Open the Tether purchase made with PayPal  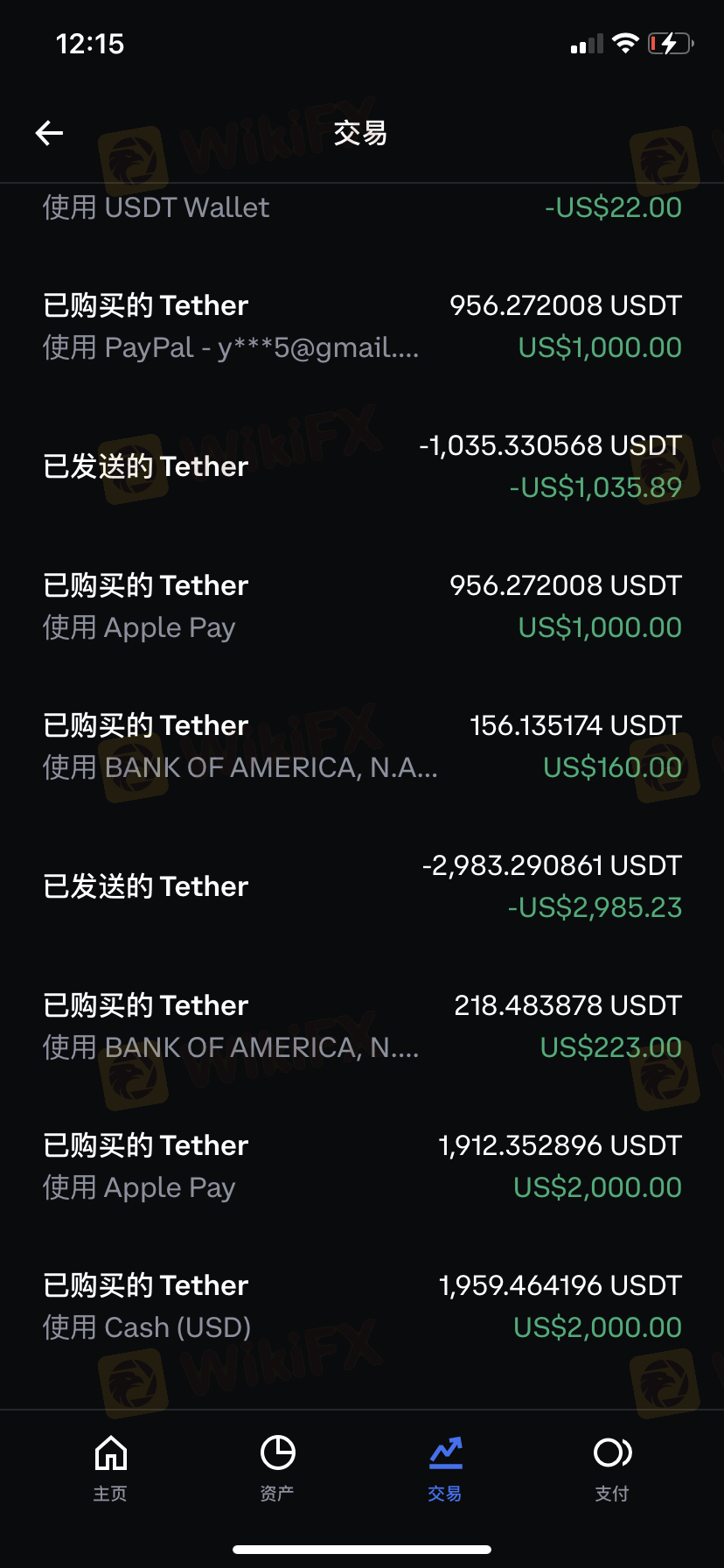pos(362,326)
